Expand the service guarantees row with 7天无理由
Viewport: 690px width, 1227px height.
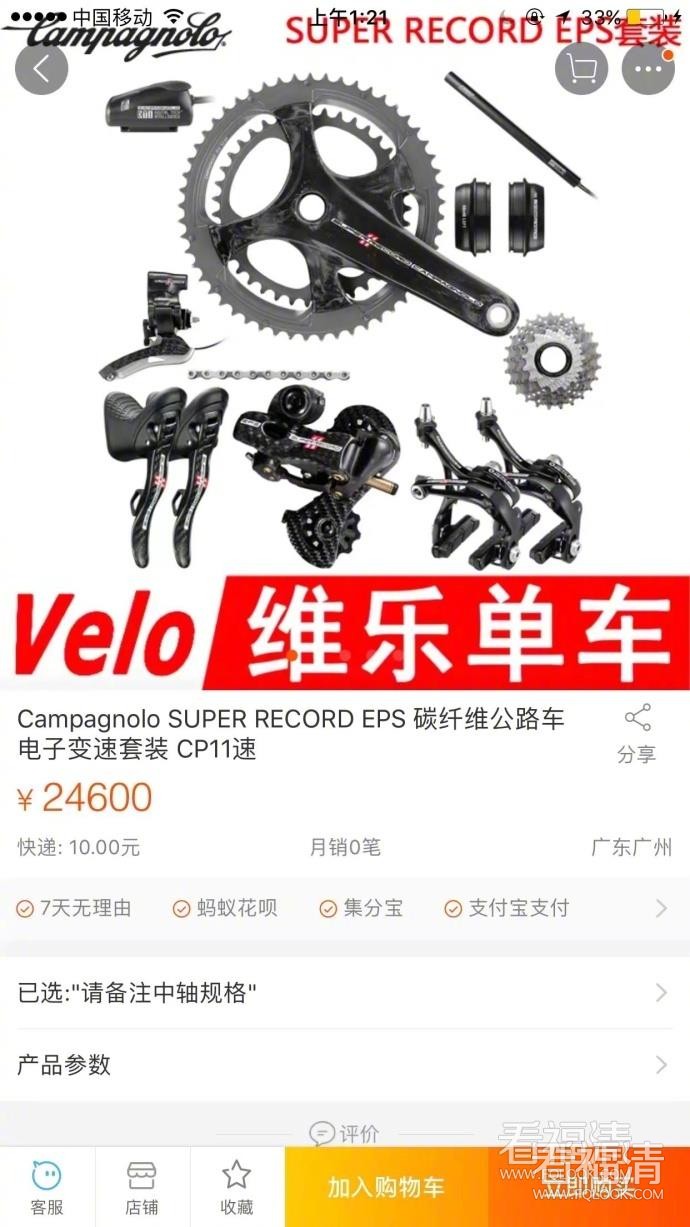(660, 908)
